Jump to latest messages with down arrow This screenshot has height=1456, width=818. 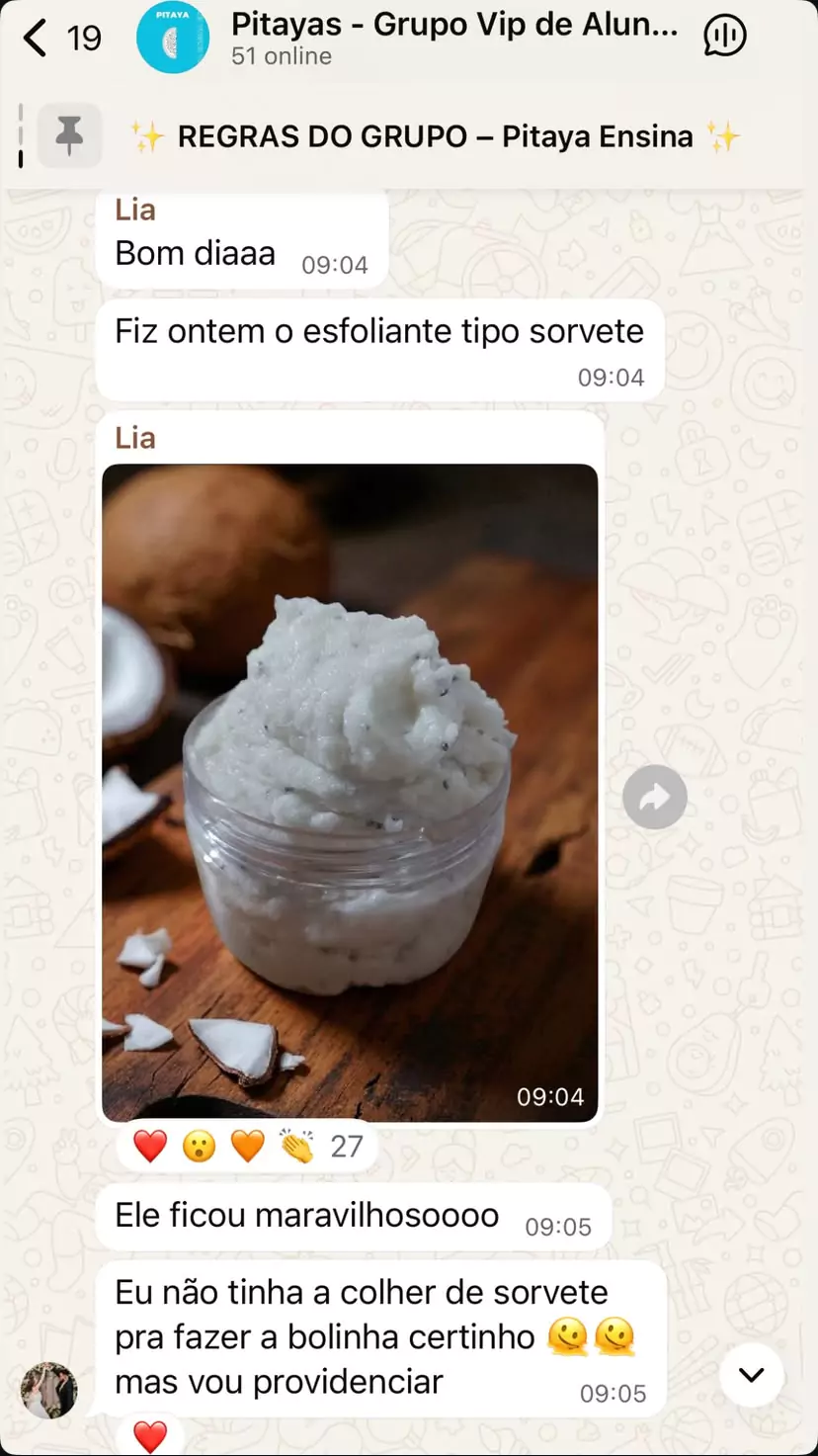[751, 1375]
